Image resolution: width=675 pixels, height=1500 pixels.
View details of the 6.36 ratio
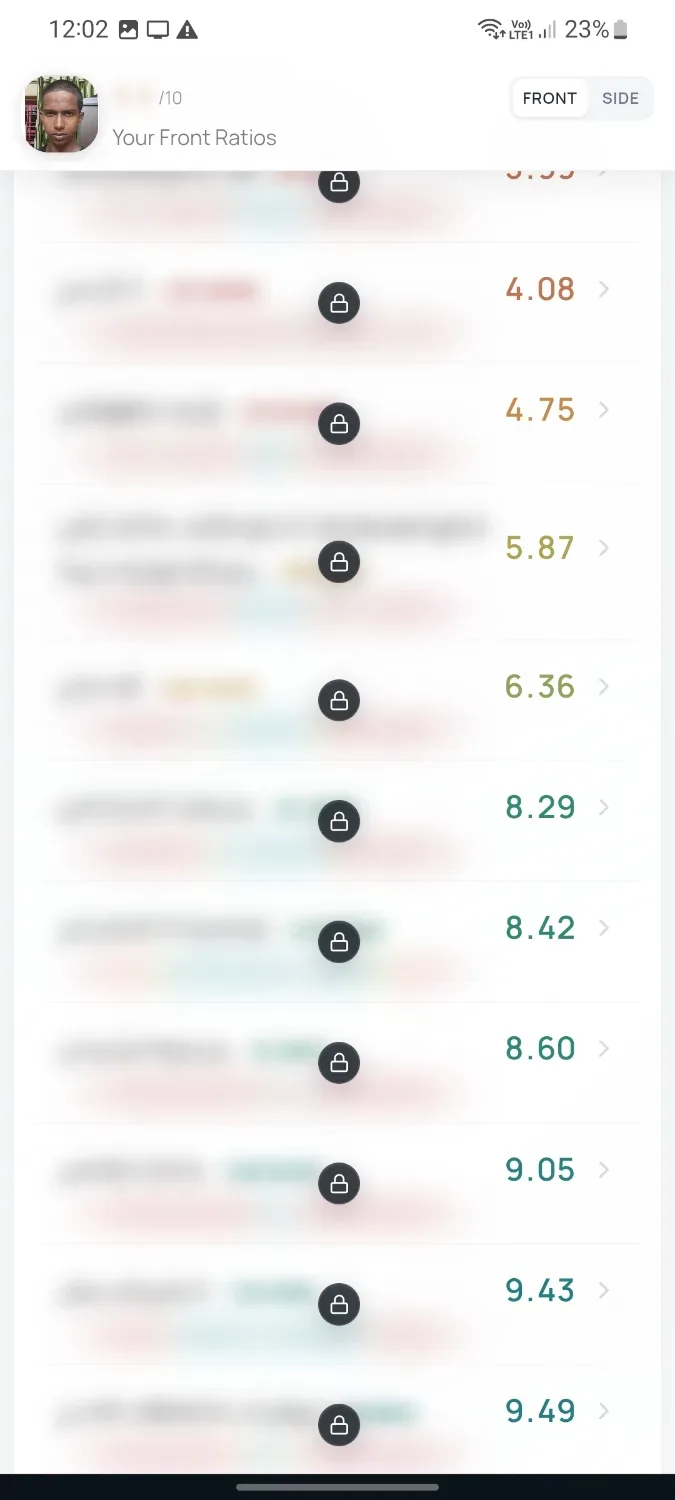click(x=338, y=700)
